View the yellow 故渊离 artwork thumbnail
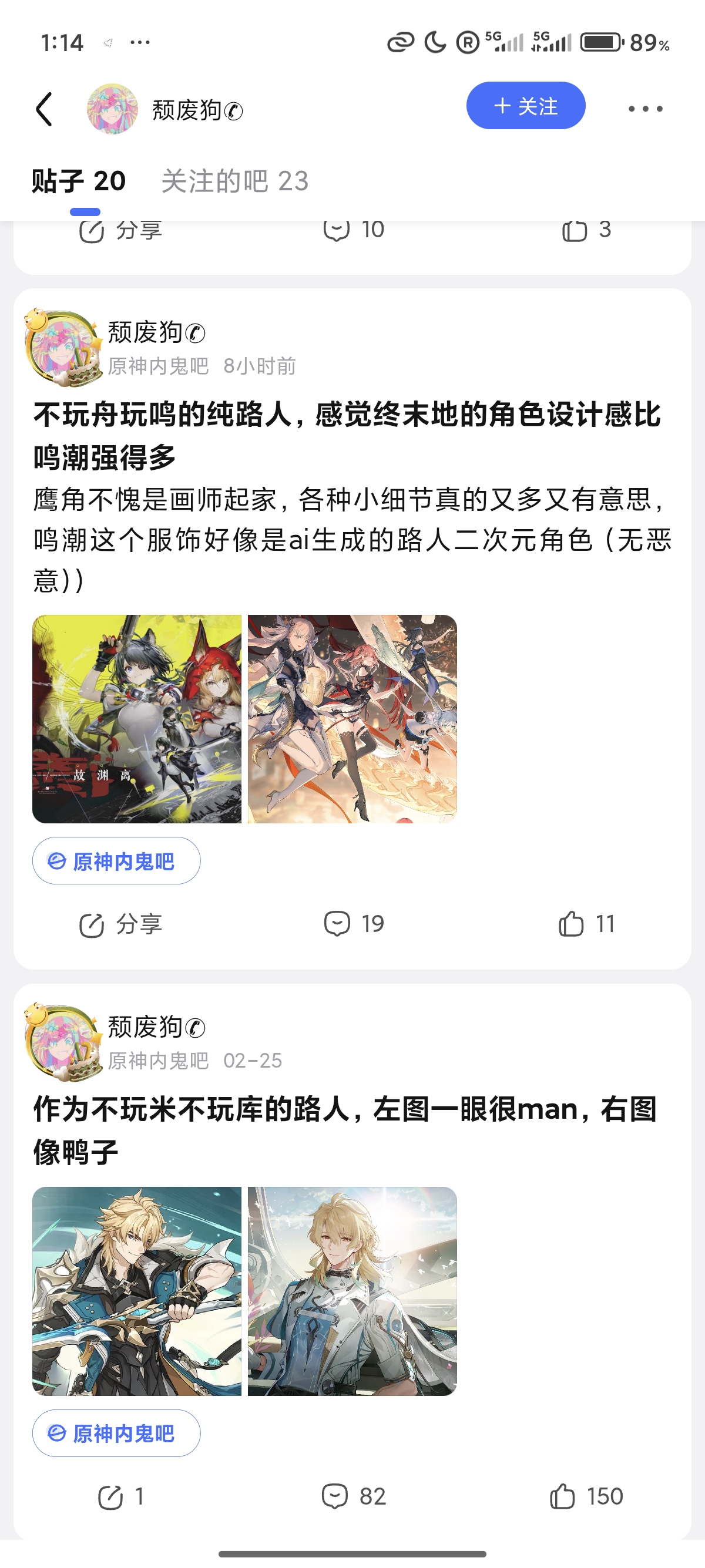The width and height of the screenshot is (705, 1568). (x=137, y=719)
